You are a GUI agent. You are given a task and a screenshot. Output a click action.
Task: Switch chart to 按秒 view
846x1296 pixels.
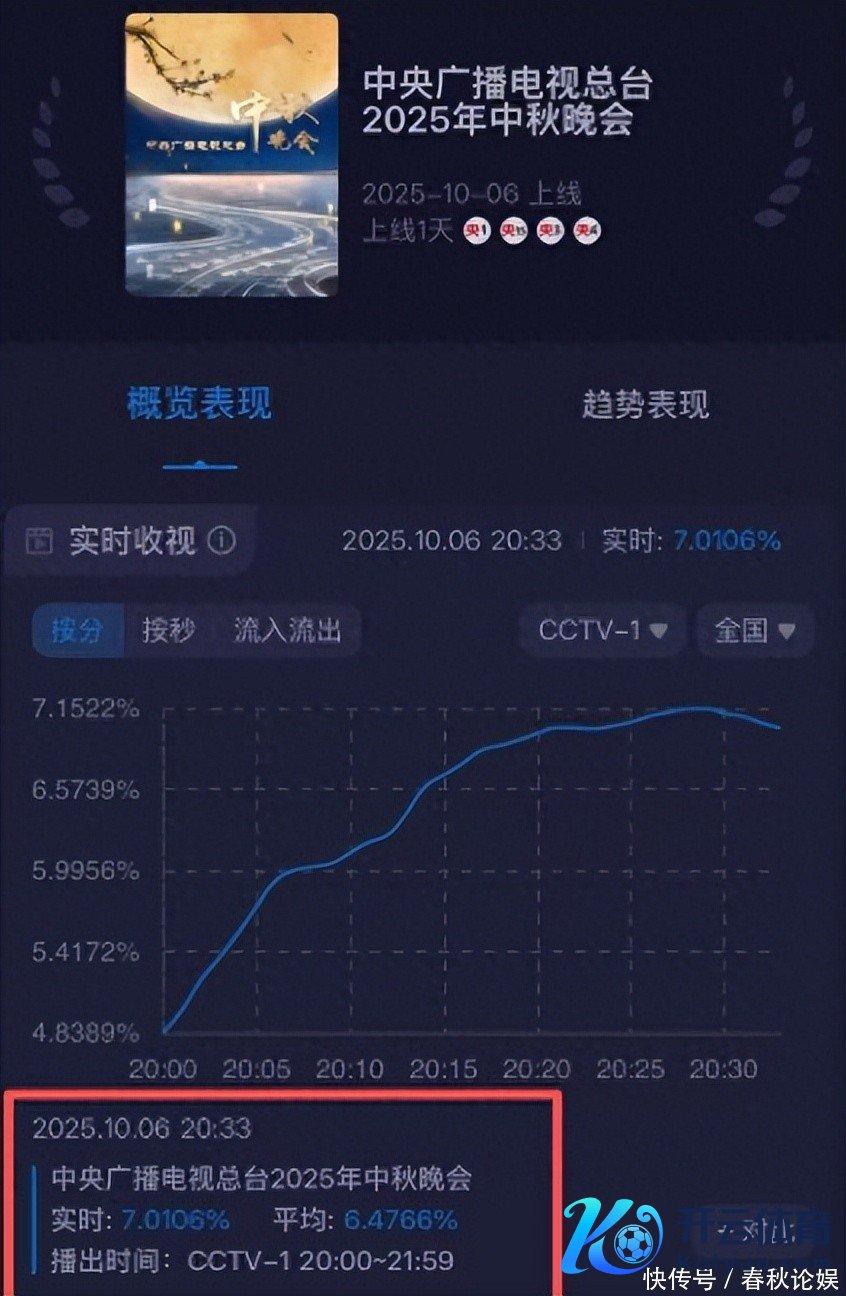[x=168, y=630]
